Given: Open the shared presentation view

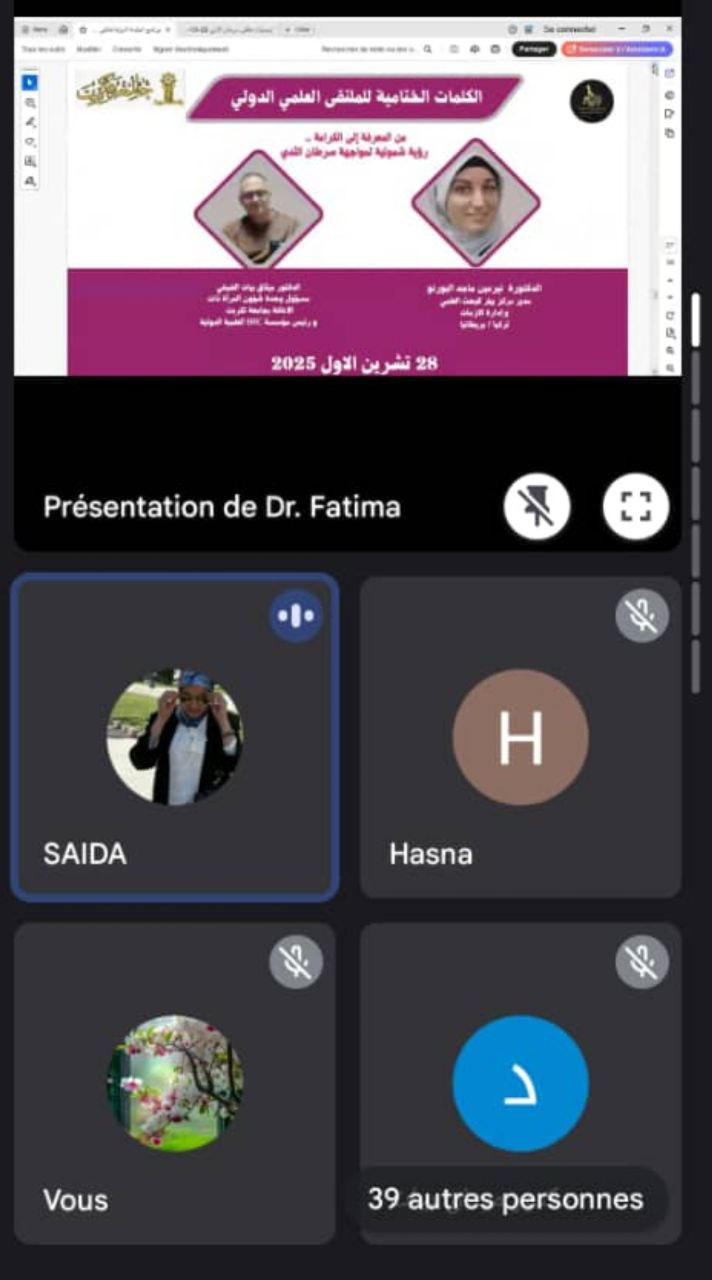Looking at the screenshot, I should pos(347,220).
